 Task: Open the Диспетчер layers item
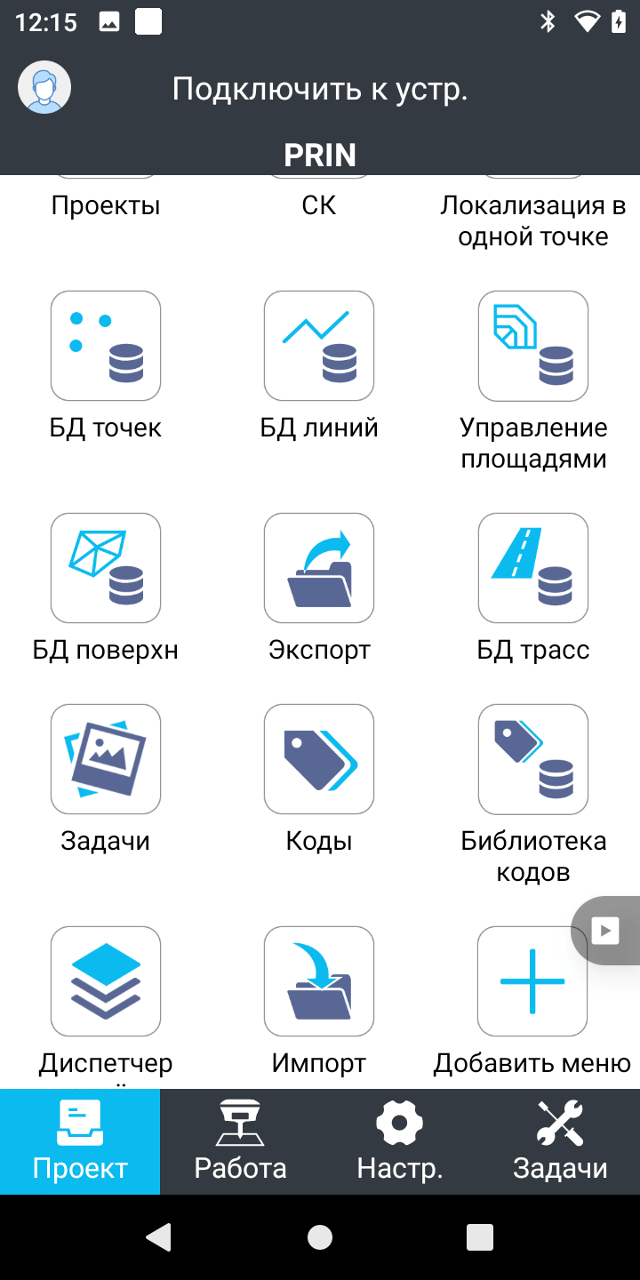106,981
